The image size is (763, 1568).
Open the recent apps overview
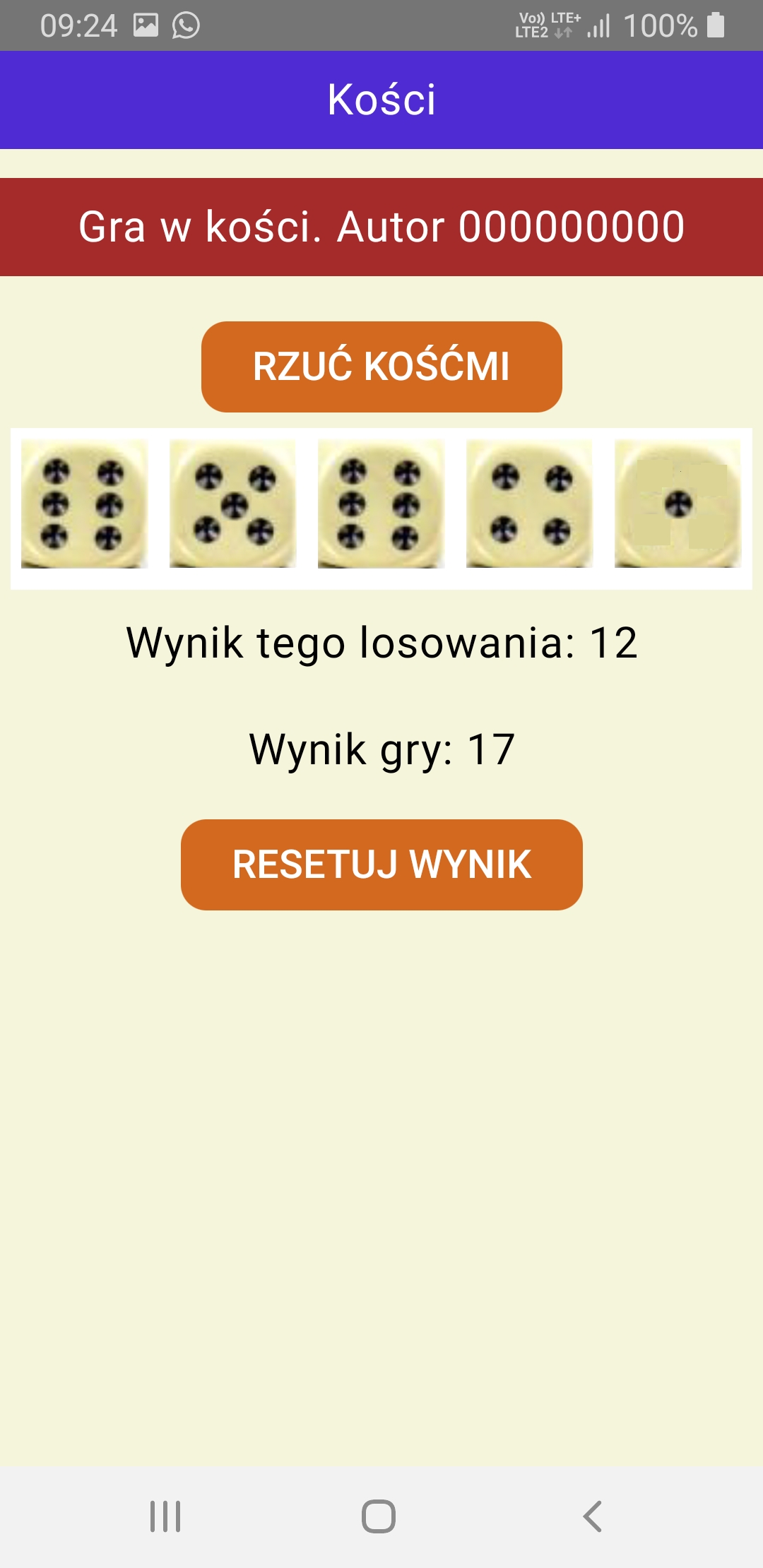tap(165, 1516)
